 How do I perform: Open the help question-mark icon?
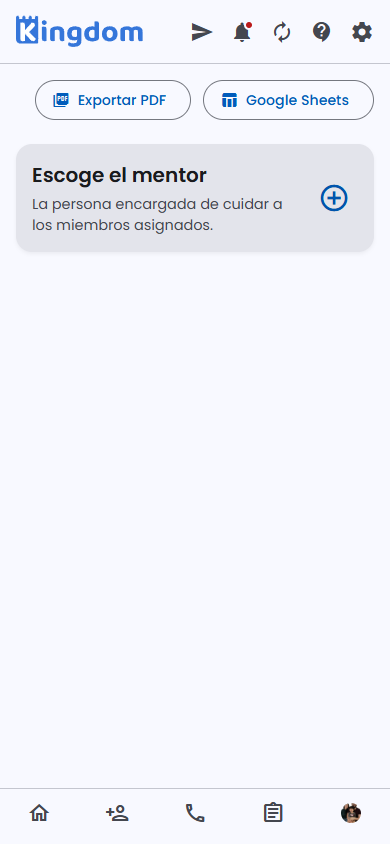coord(322,33)
